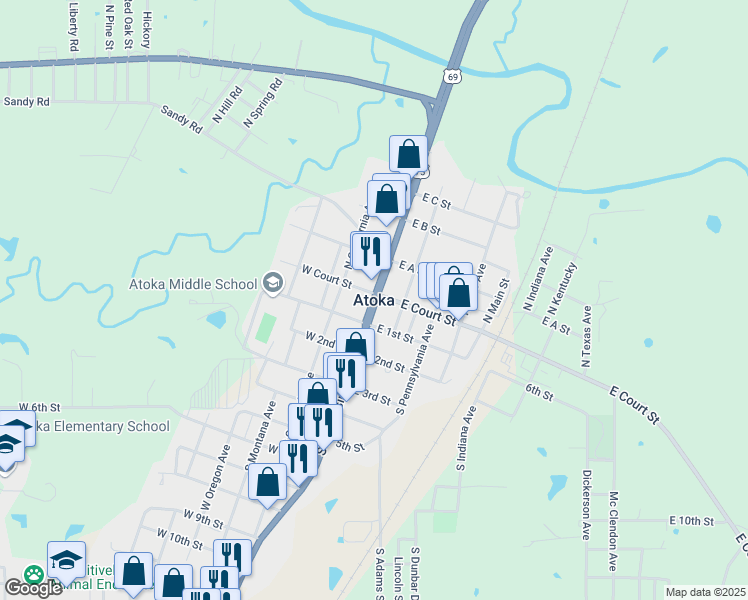Screen dimensions: 748x600
Task: Open the shopping pin above W 9th St
Action: pos(268,483)
